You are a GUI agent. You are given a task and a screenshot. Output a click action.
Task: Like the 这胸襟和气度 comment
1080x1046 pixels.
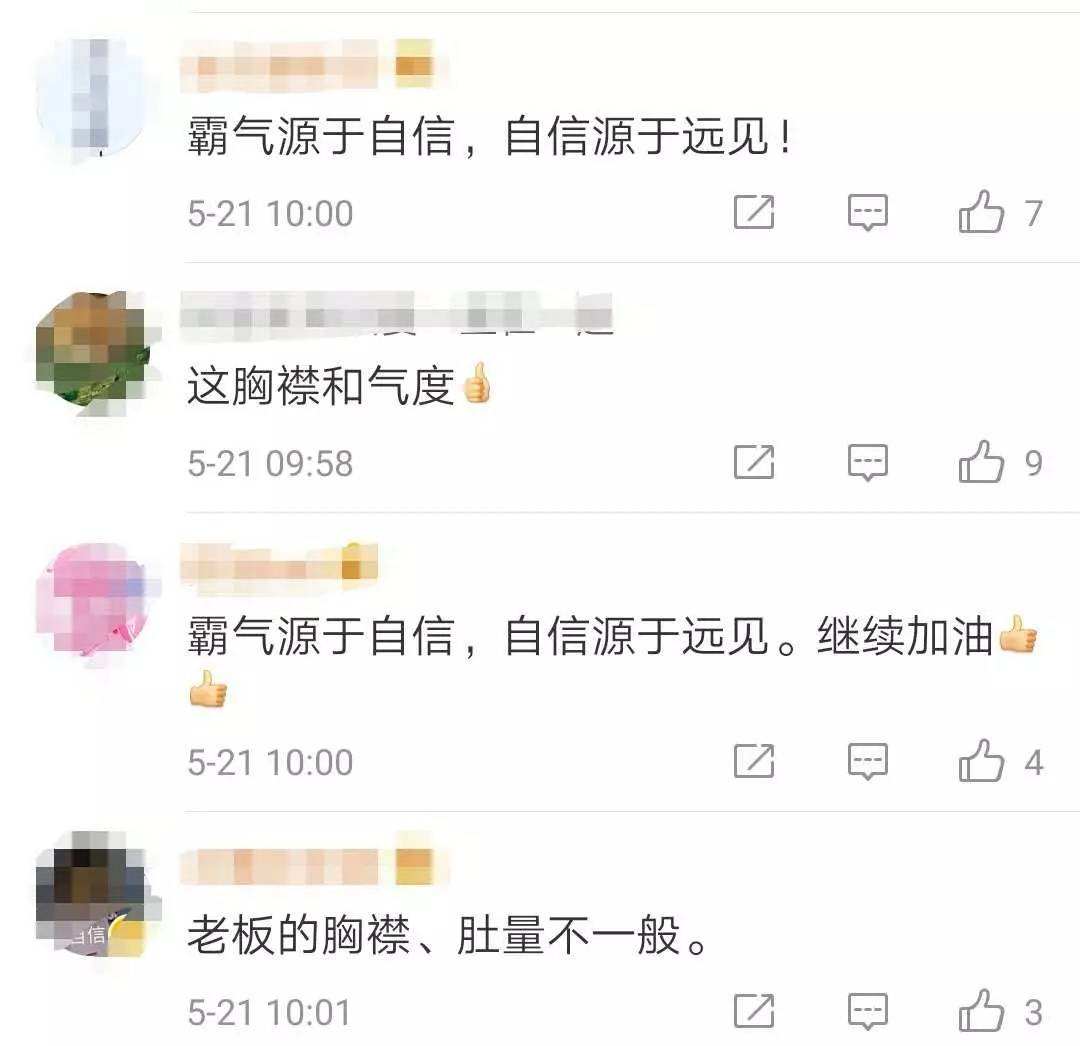pos(981,462)
